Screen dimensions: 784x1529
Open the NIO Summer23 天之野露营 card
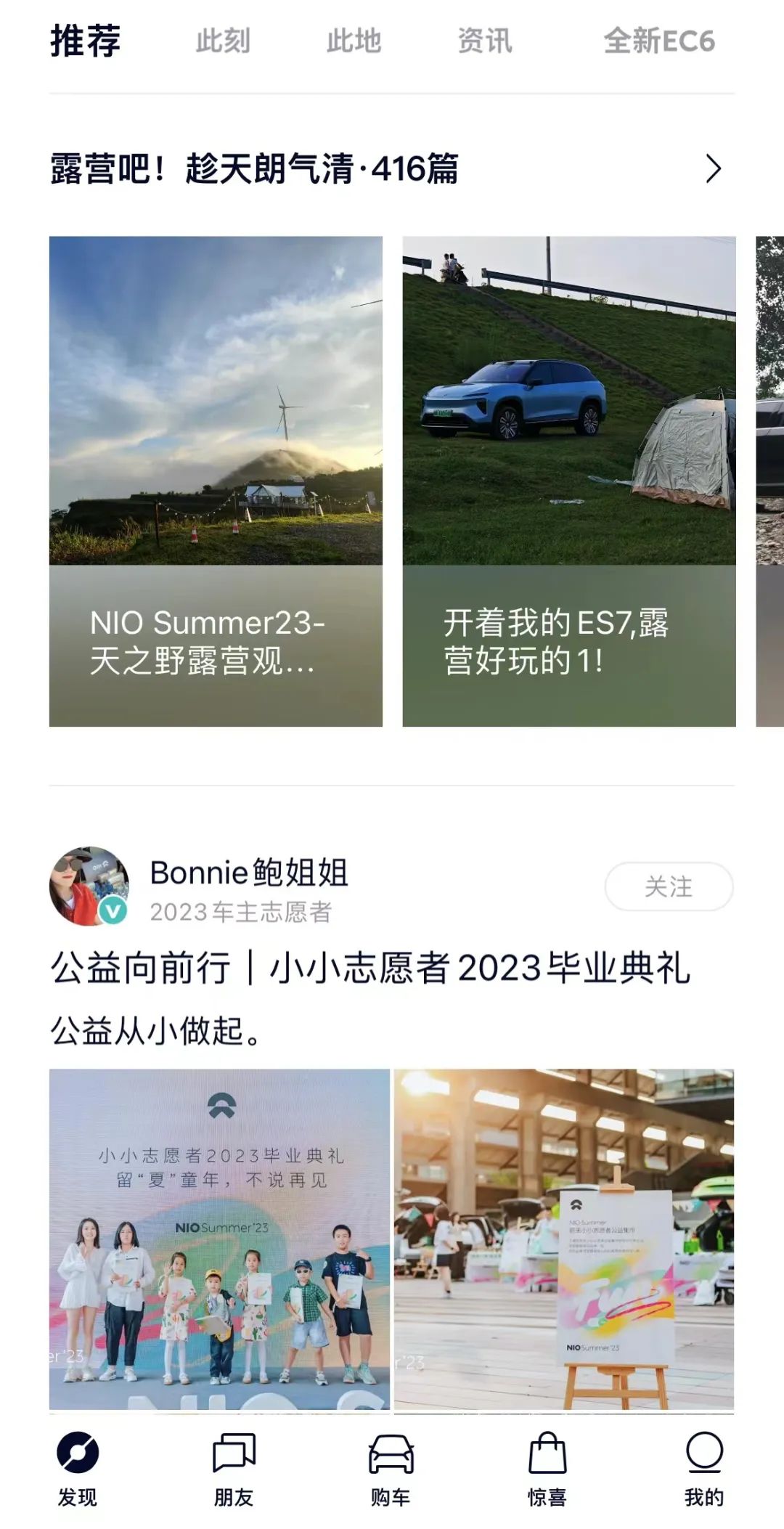tap(216, 481)
